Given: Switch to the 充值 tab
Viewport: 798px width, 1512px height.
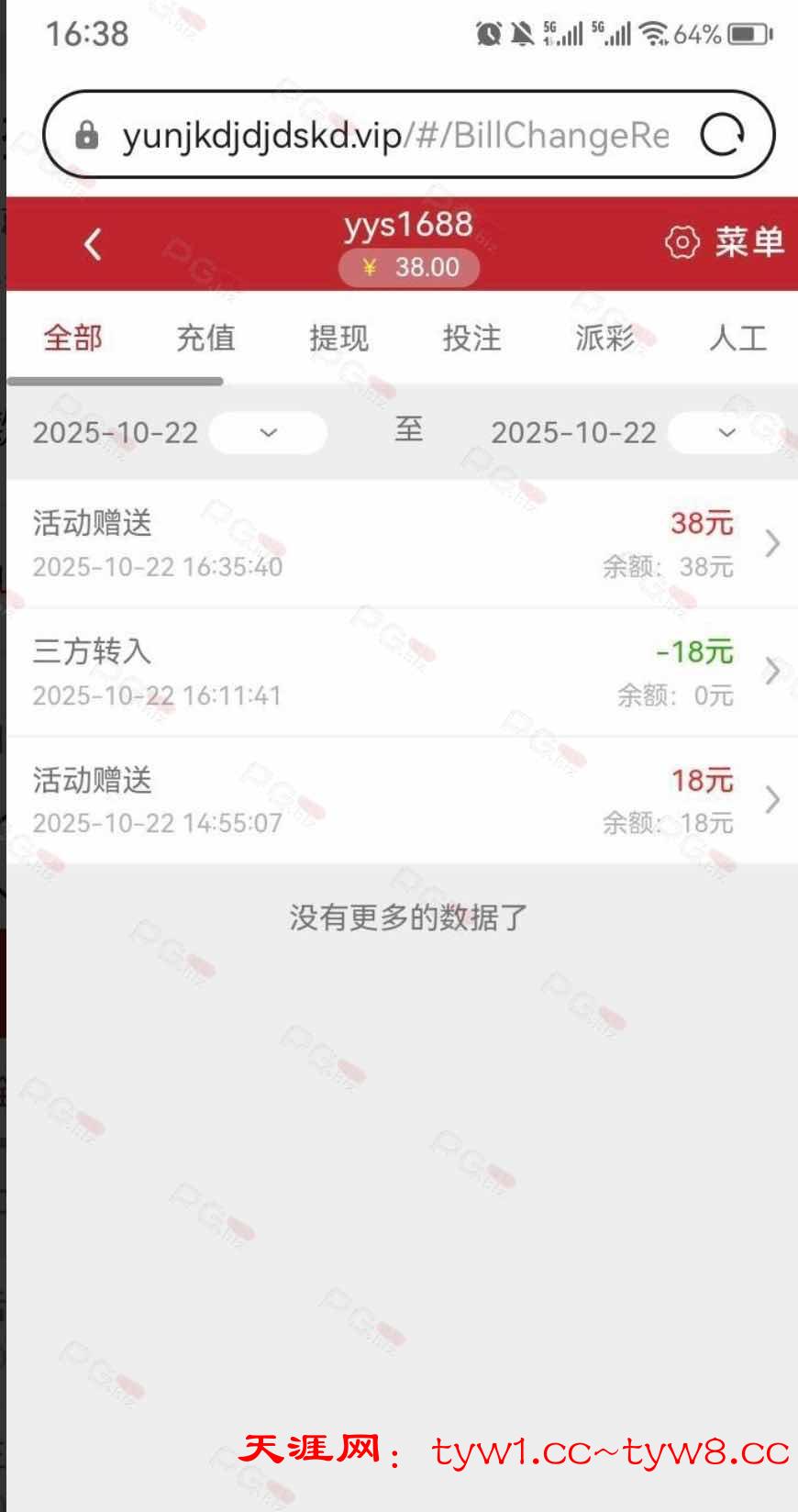Looking at the screenshot, I should click(205, 338).
